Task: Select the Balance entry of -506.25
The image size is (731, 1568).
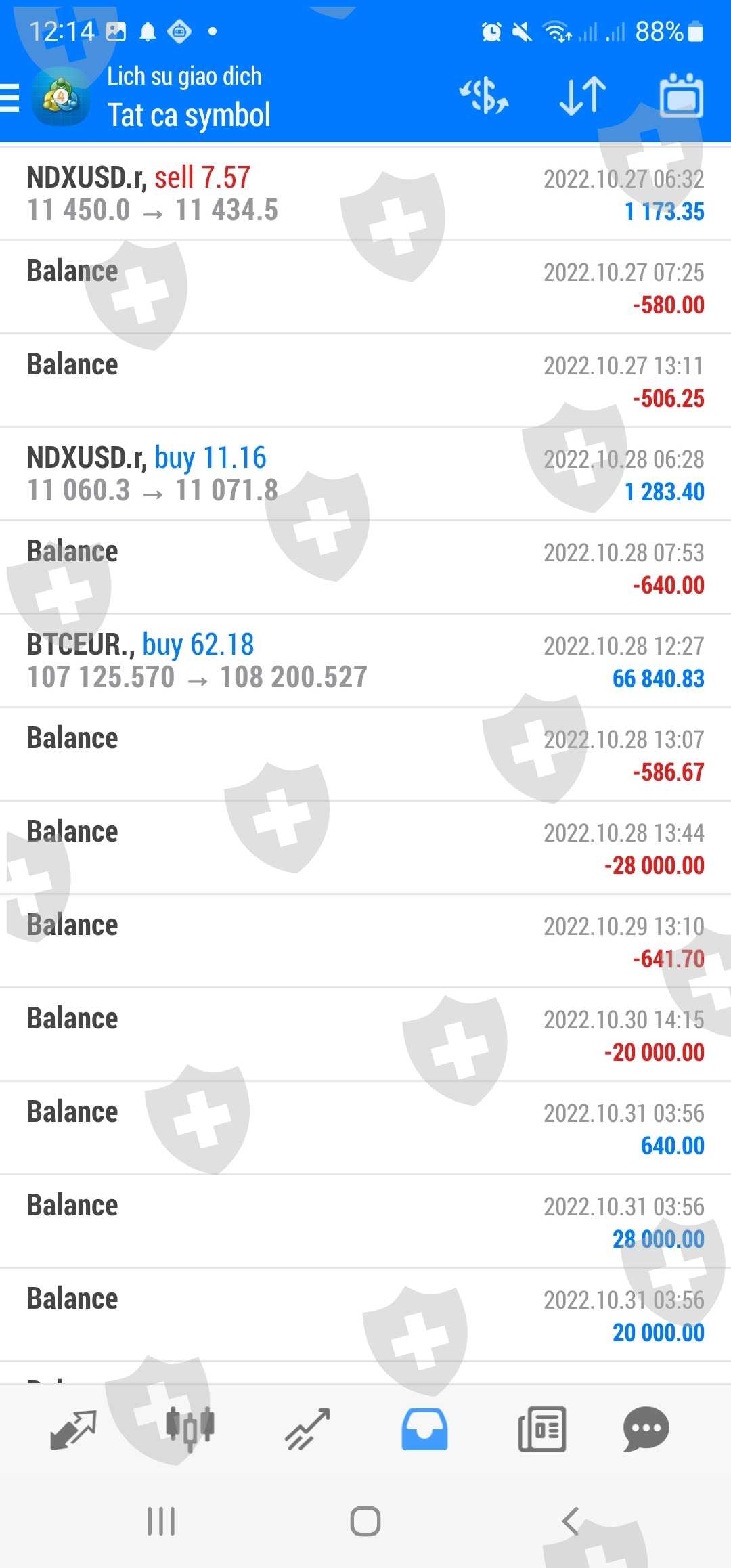Action: 365,380
